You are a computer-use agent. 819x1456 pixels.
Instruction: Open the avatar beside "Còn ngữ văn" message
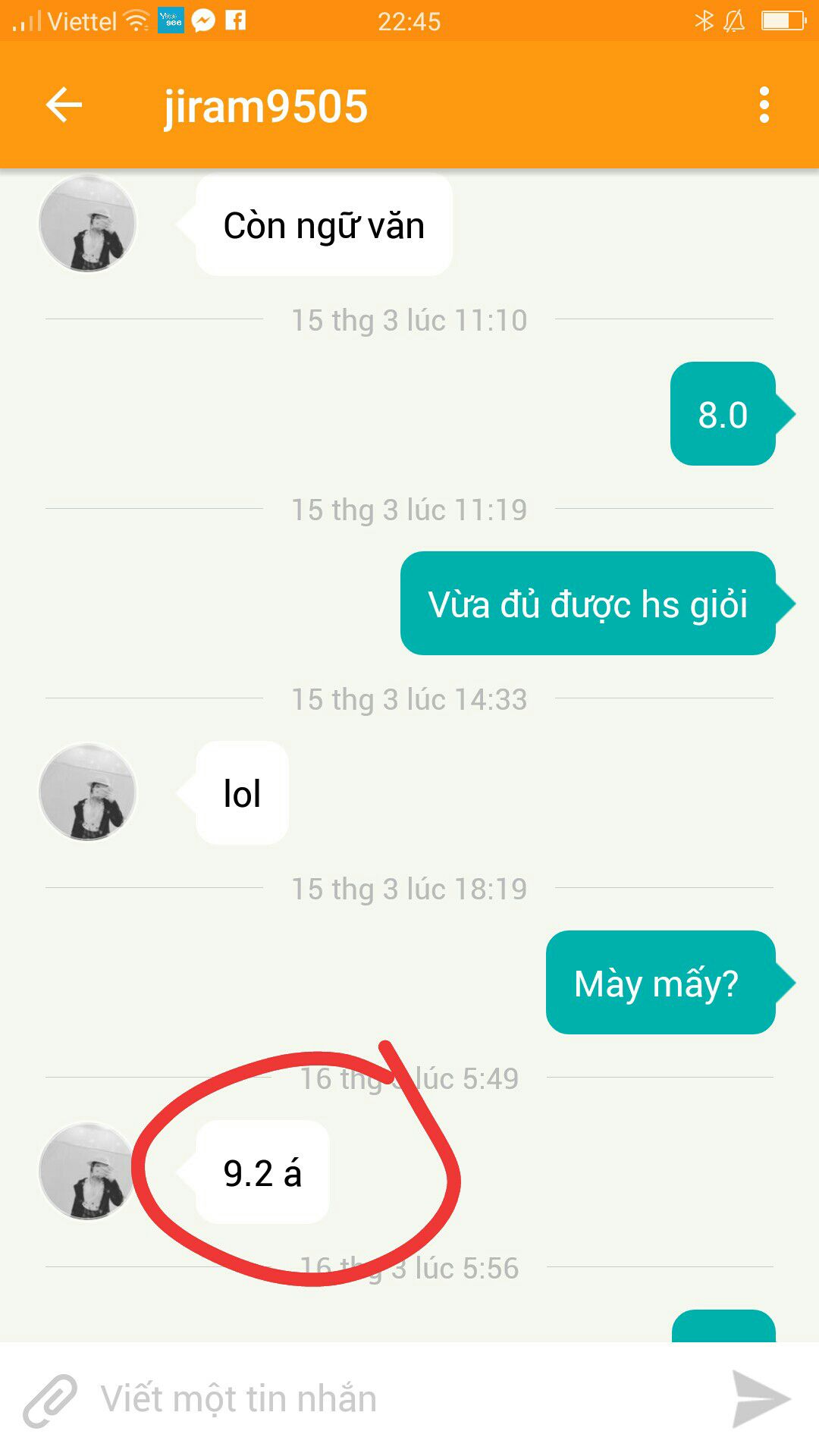coord(88,224)
